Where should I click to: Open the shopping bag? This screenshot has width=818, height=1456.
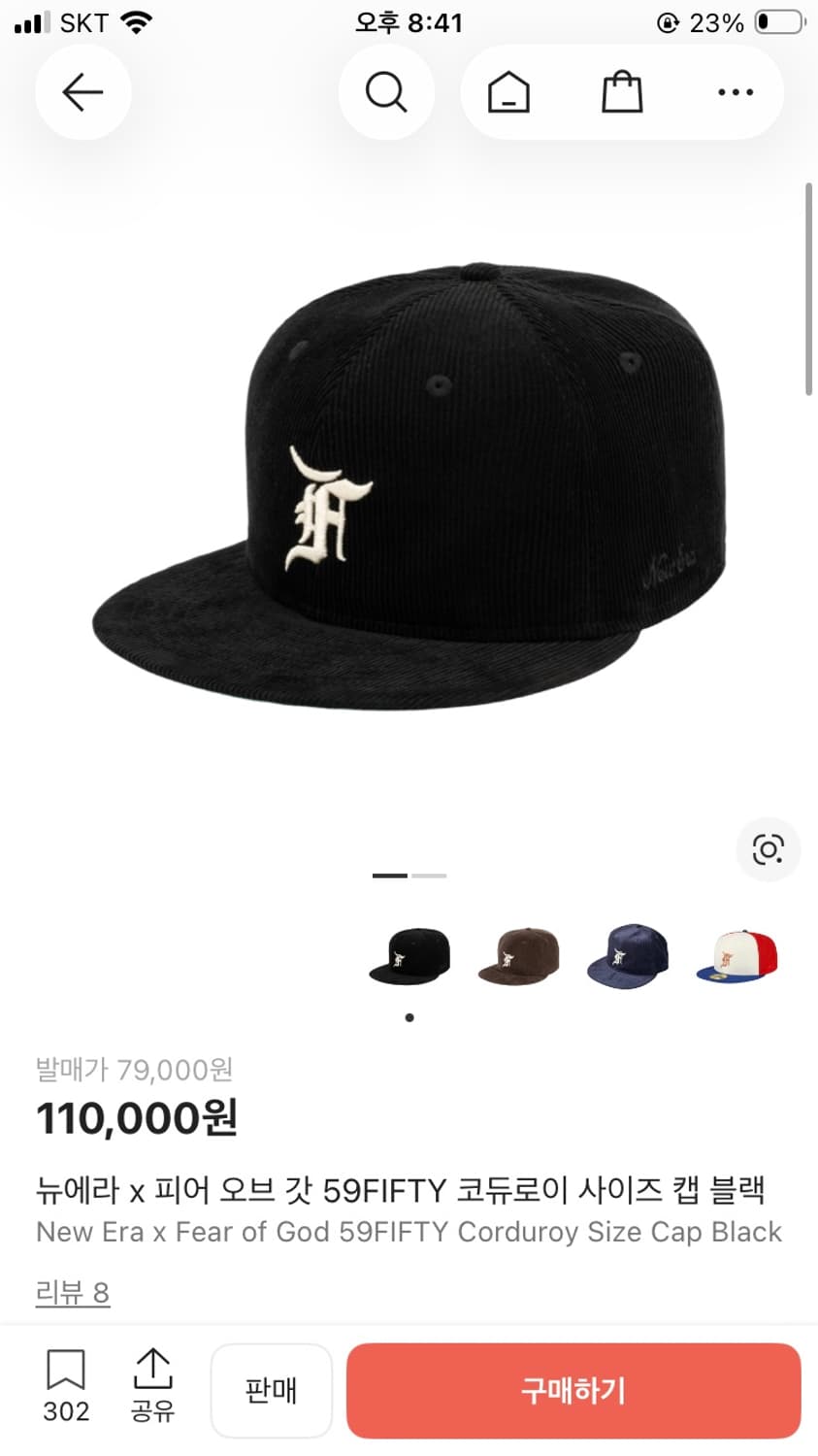(622, 91)
